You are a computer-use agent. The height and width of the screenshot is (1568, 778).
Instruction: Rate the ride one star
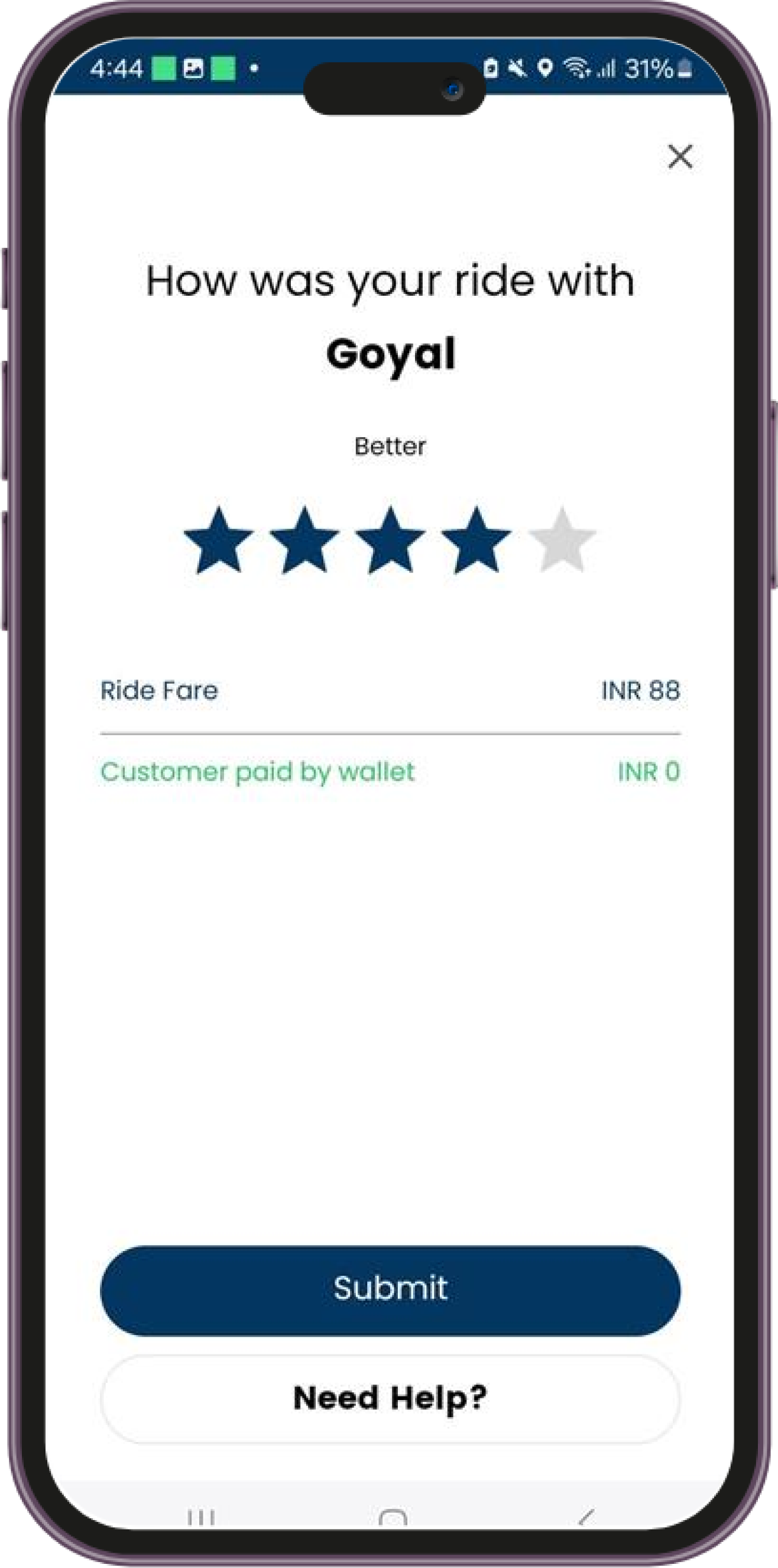(x=218, y=541)
